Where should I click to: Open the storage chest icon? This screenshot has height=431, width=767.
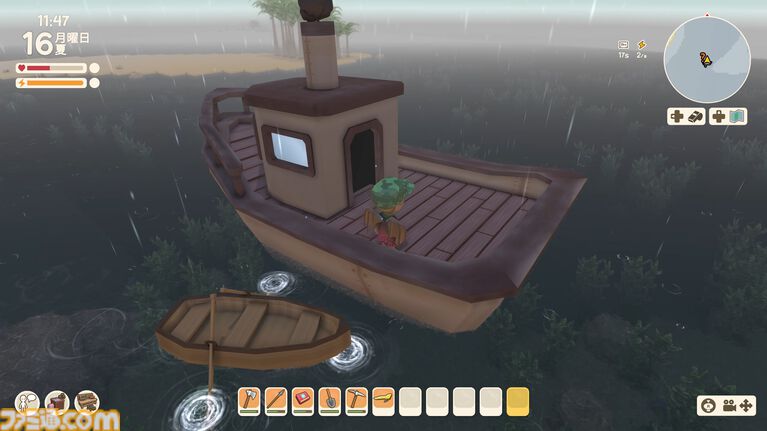88,402
